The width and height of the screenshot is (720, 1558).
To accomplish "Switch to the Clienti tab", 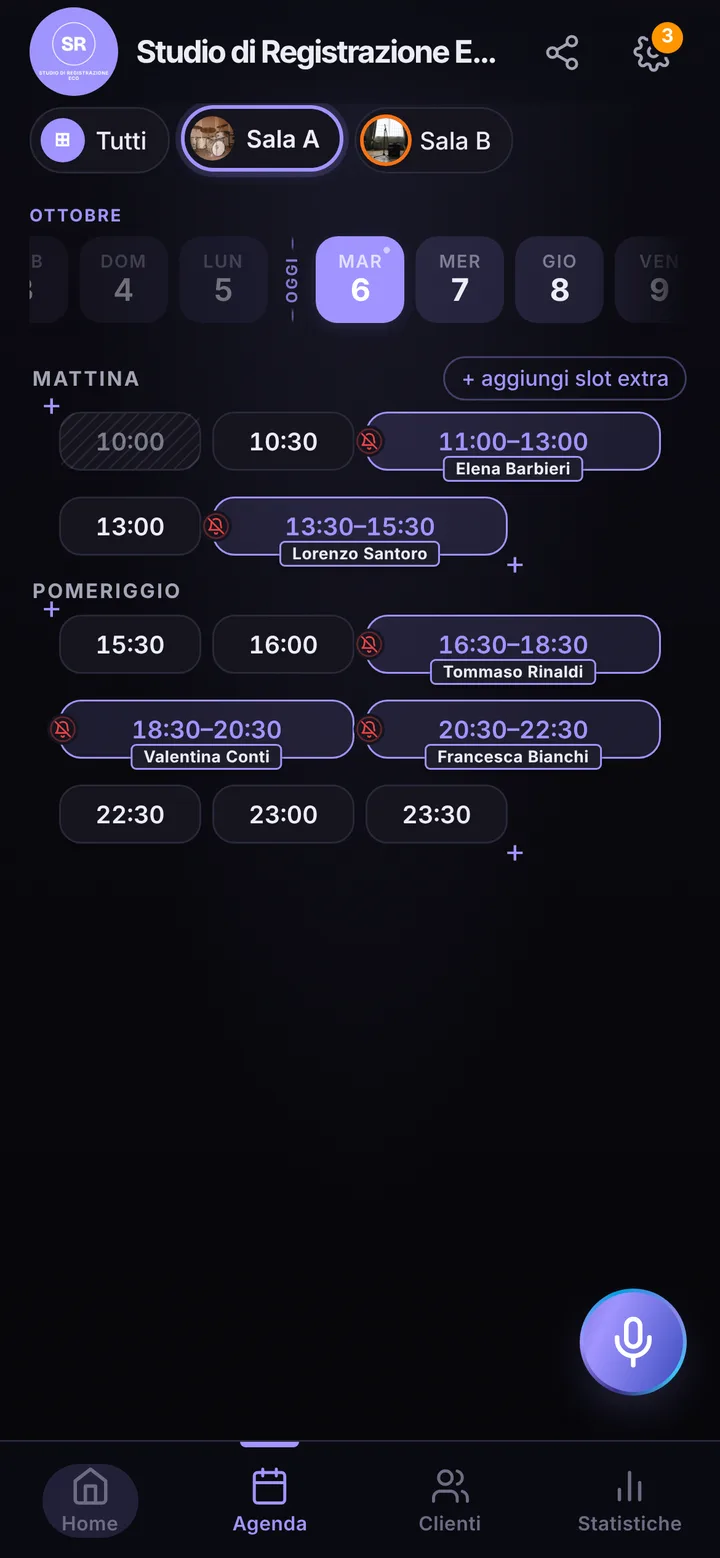I will click(x=450, y=1500).
